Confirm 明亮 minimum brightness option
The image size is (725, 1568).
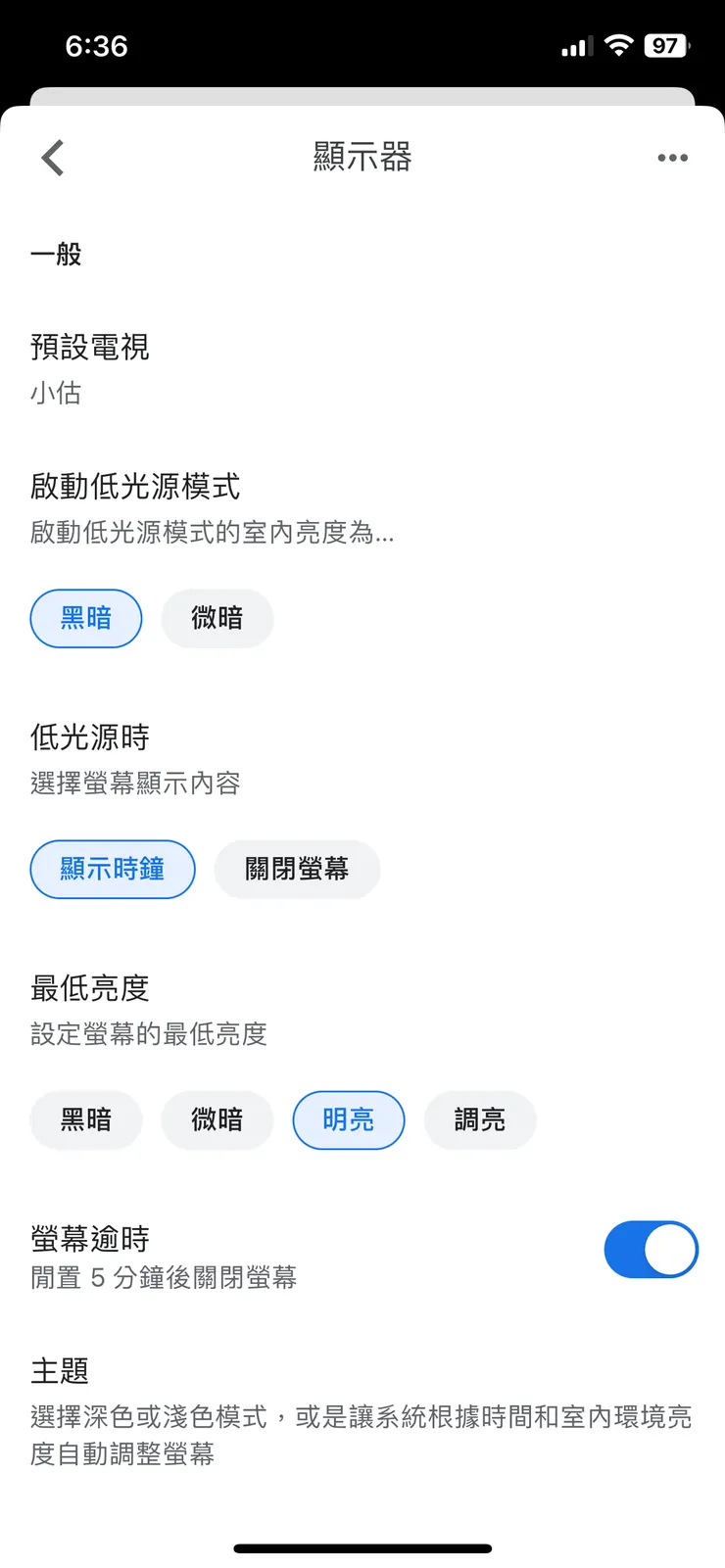pyautogui.click(x=349, y=1120)
